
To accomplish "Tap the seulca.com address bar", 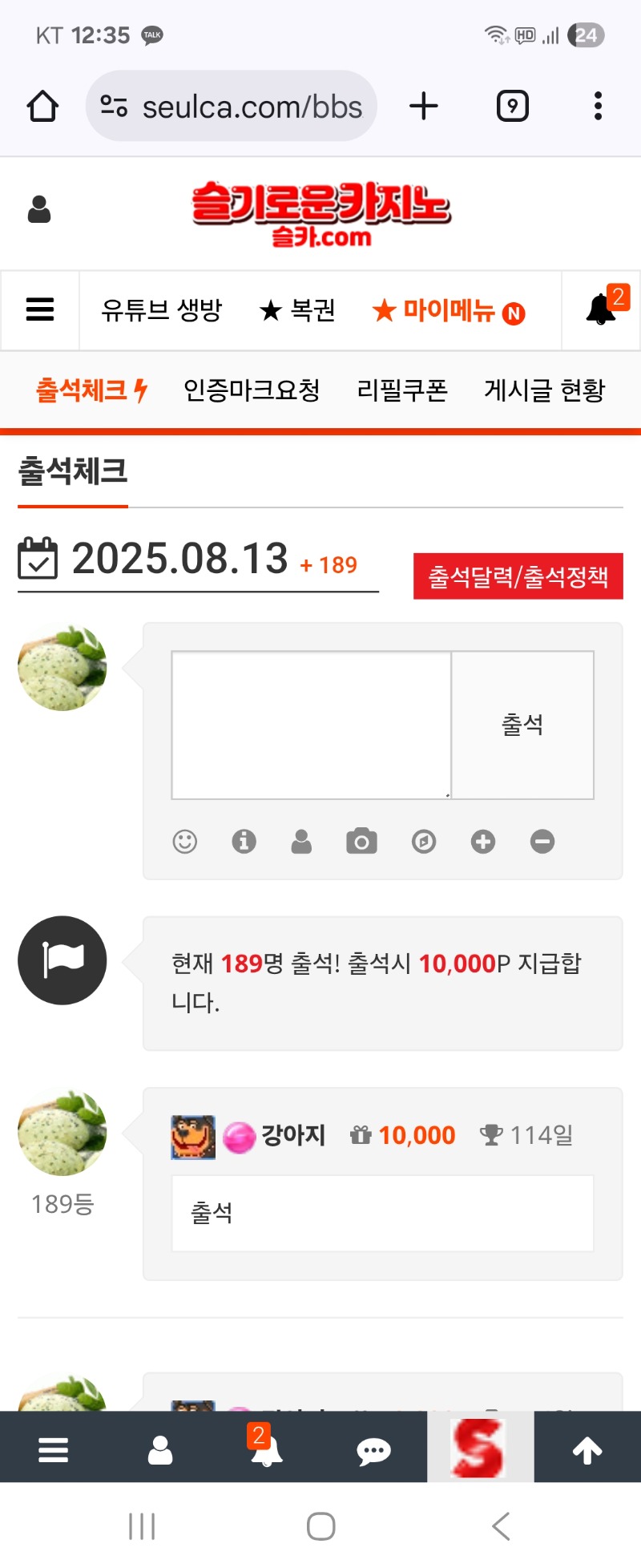I will pyautogui.click(x=232, y=106).
